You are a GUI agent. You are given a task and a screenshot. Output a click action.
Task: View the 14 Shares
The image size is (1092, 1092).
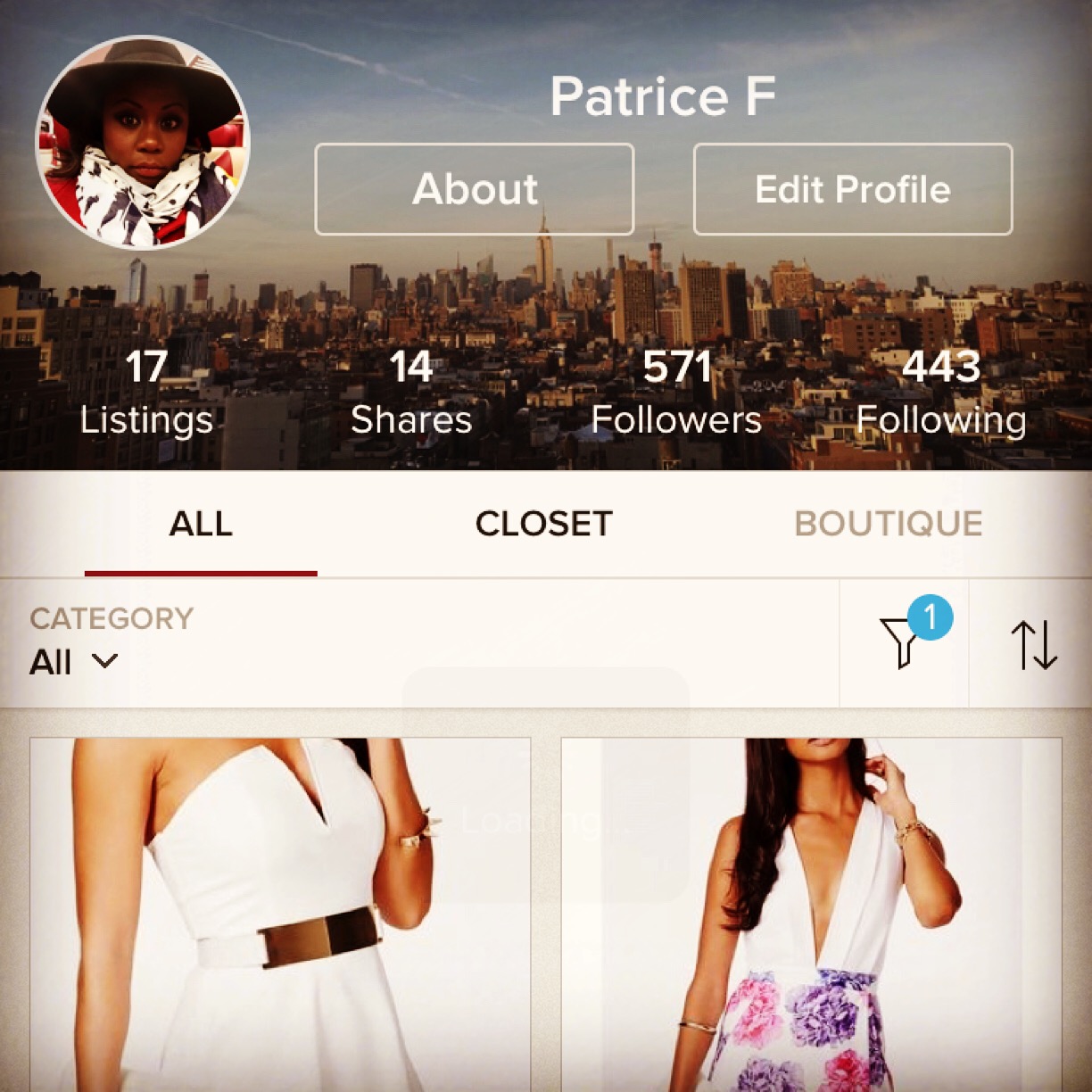tap(410, 393)
